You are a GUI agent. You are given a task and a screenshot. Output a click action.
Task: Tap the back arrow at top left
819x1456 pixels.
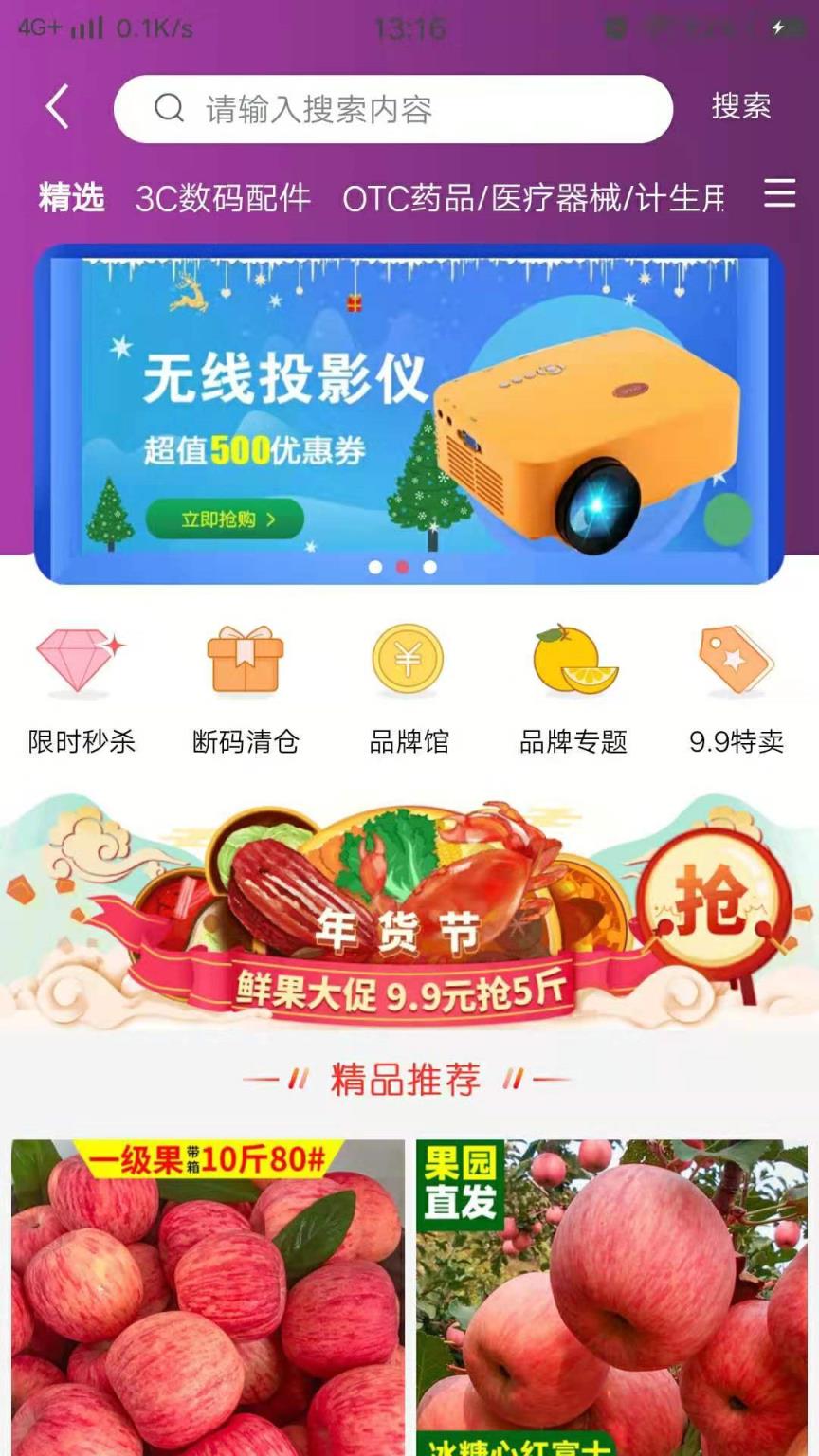[x=57, y=107]
